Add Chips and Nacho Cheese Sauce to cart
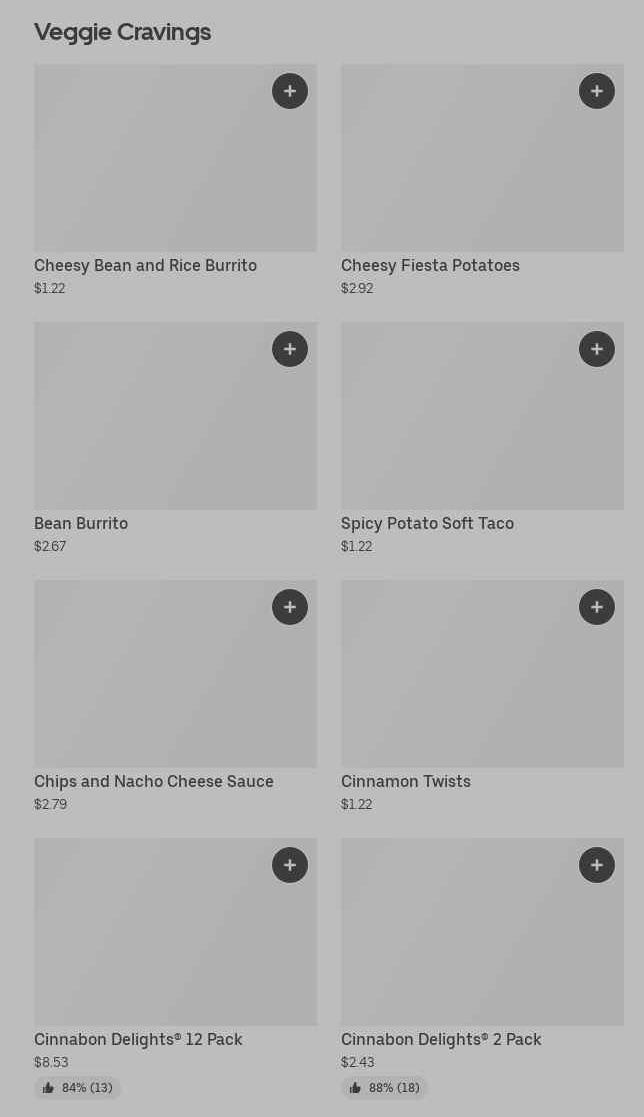The height and width of the screenshot is (1117, 644). pyautogui.click(x=290, y=607)
